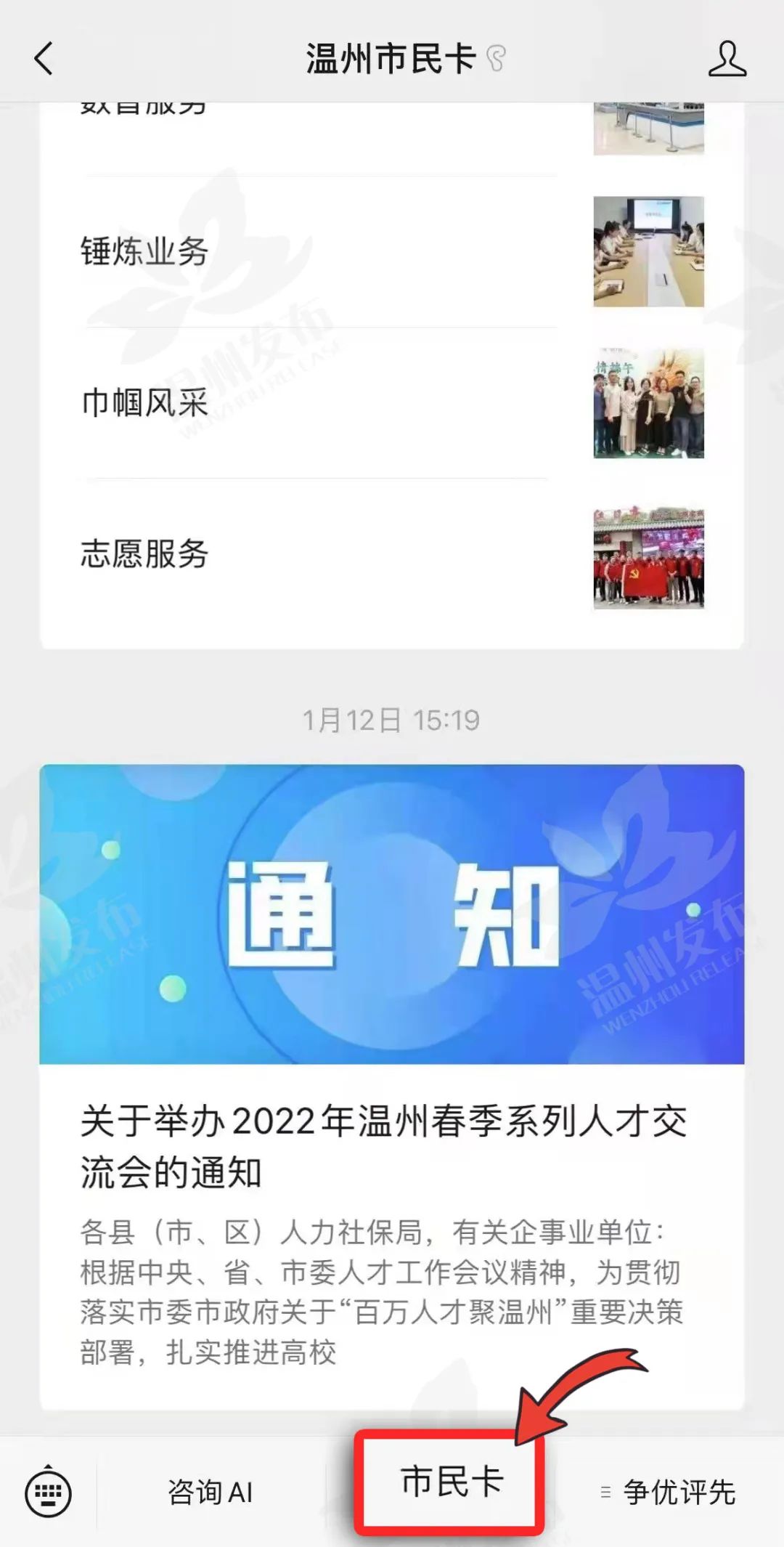The image size is (784, 1547).
Task: Open the 巾帼风采 article
Action: [x=392, y=403]
